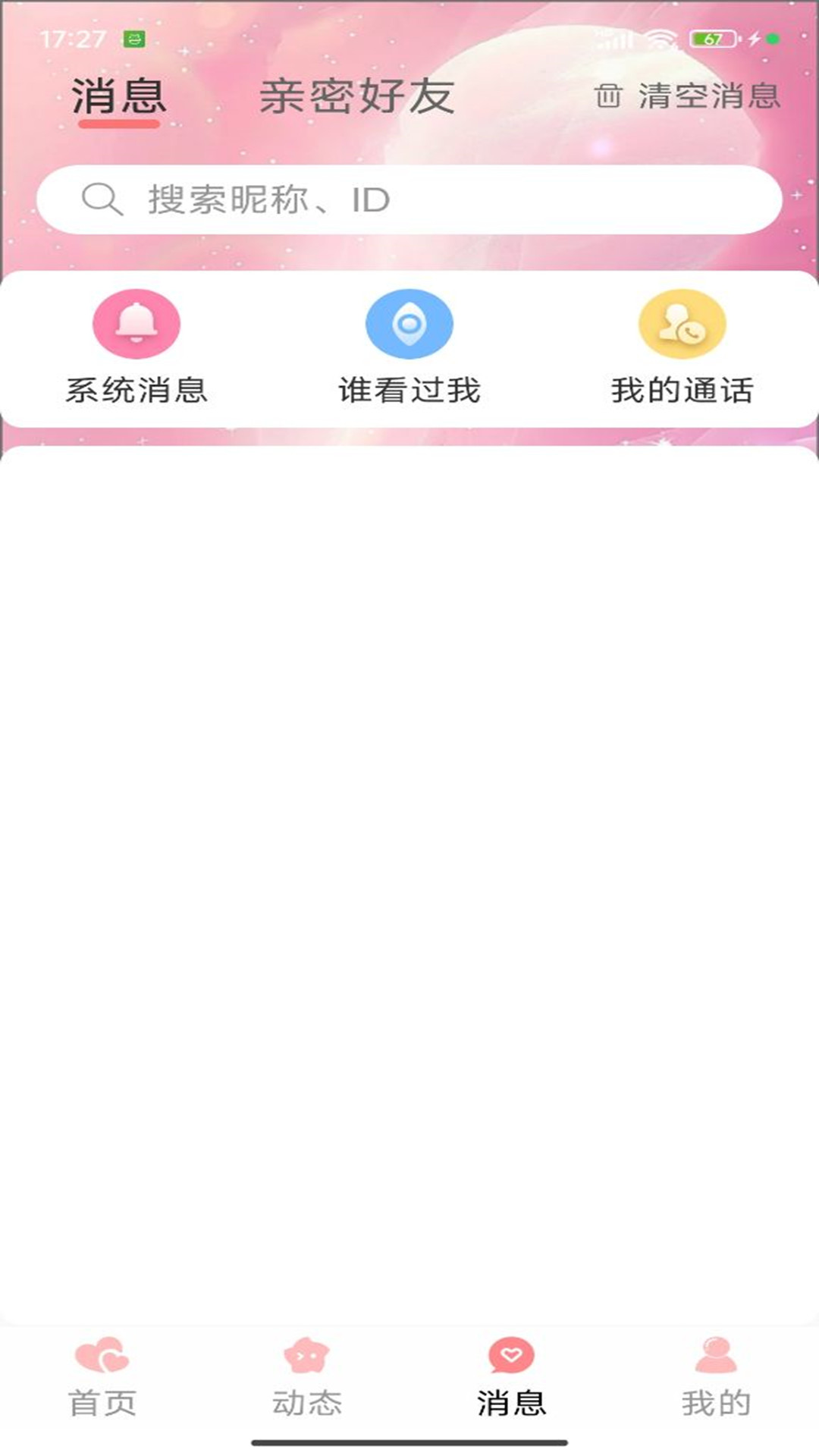This screenshot has height=1456, width=819.
Task: Click the search 搜索昵称、ID input field
Action: click(x=409, y=199)
